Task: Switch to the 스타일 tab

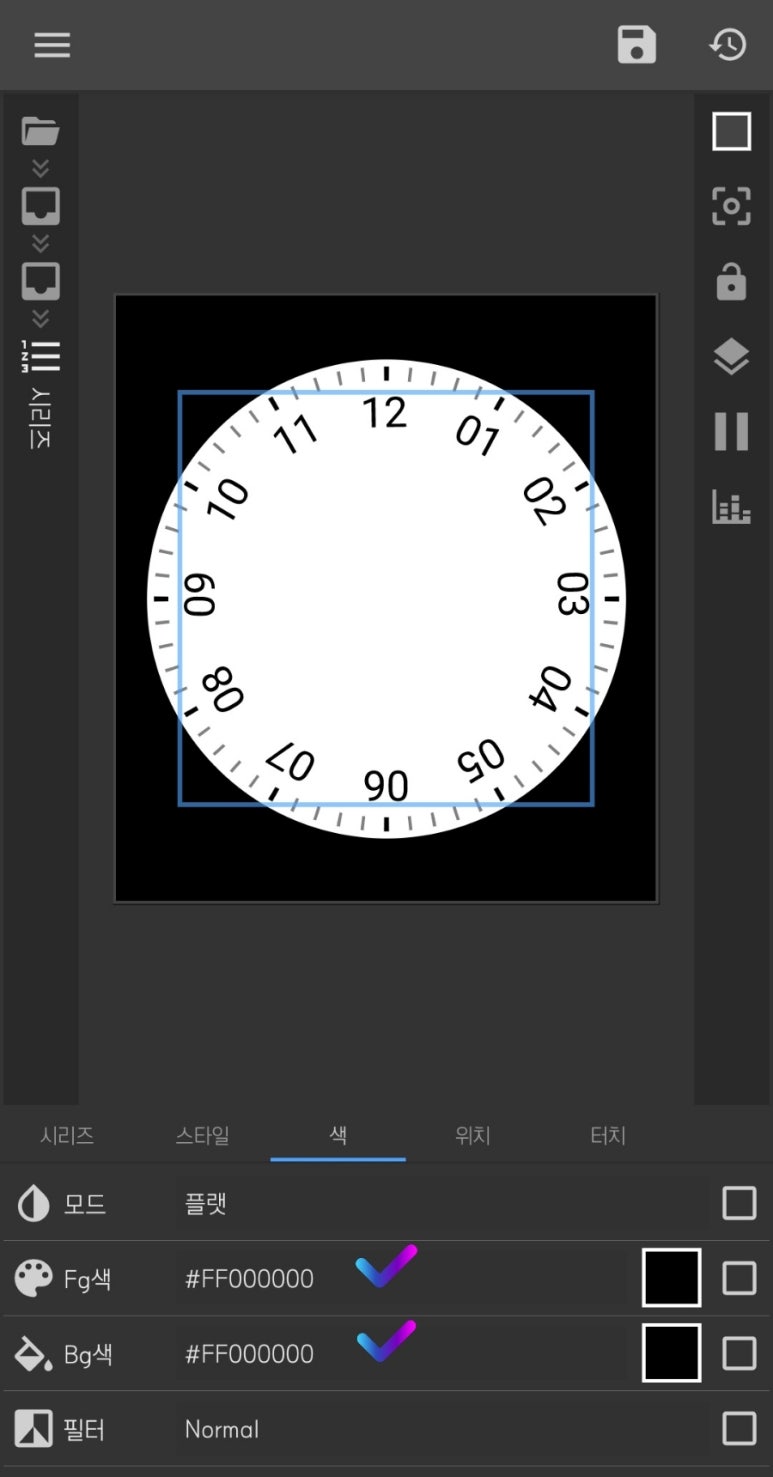Action: [202, 1136]
